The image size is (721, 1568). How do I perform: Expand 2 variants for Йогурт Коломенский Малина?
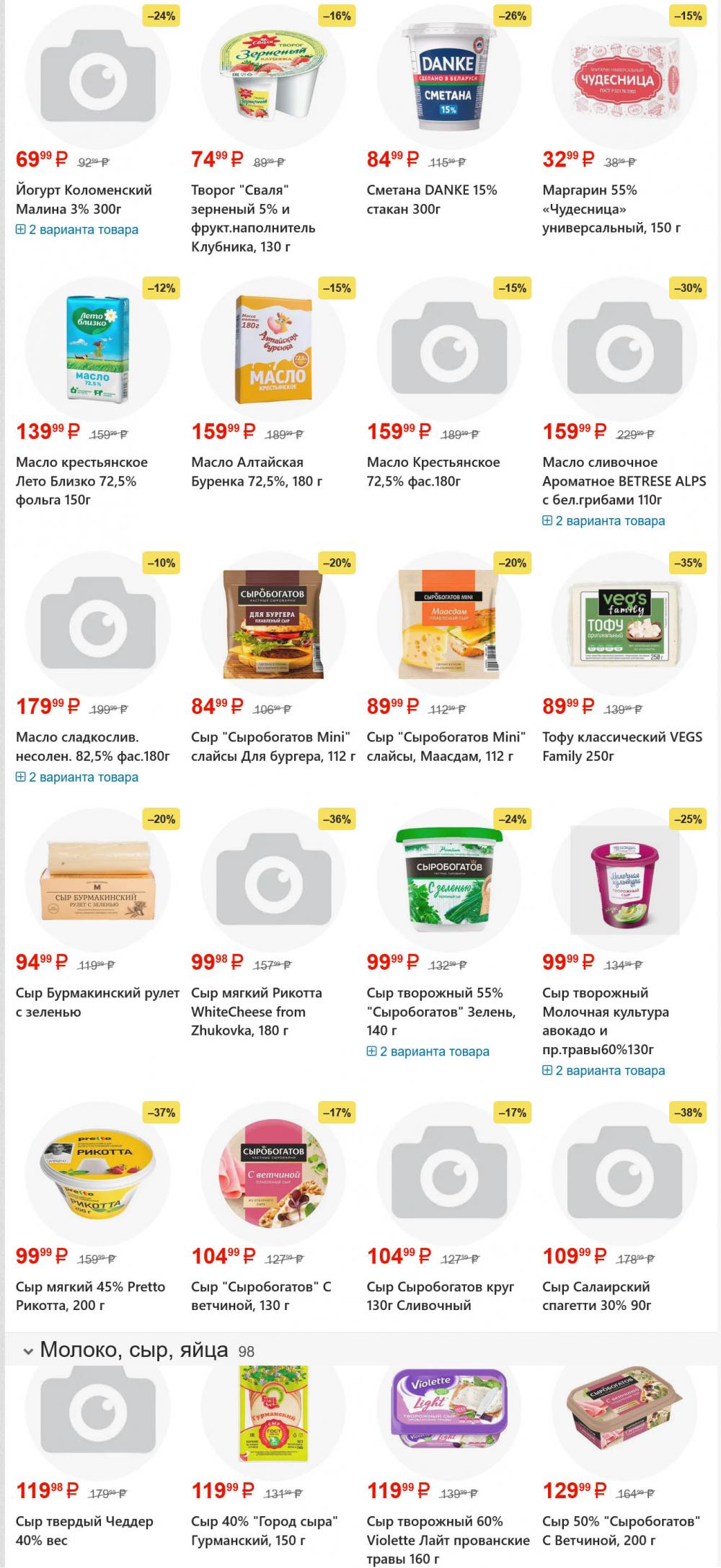pyautogui.click(x=77, y=230)
